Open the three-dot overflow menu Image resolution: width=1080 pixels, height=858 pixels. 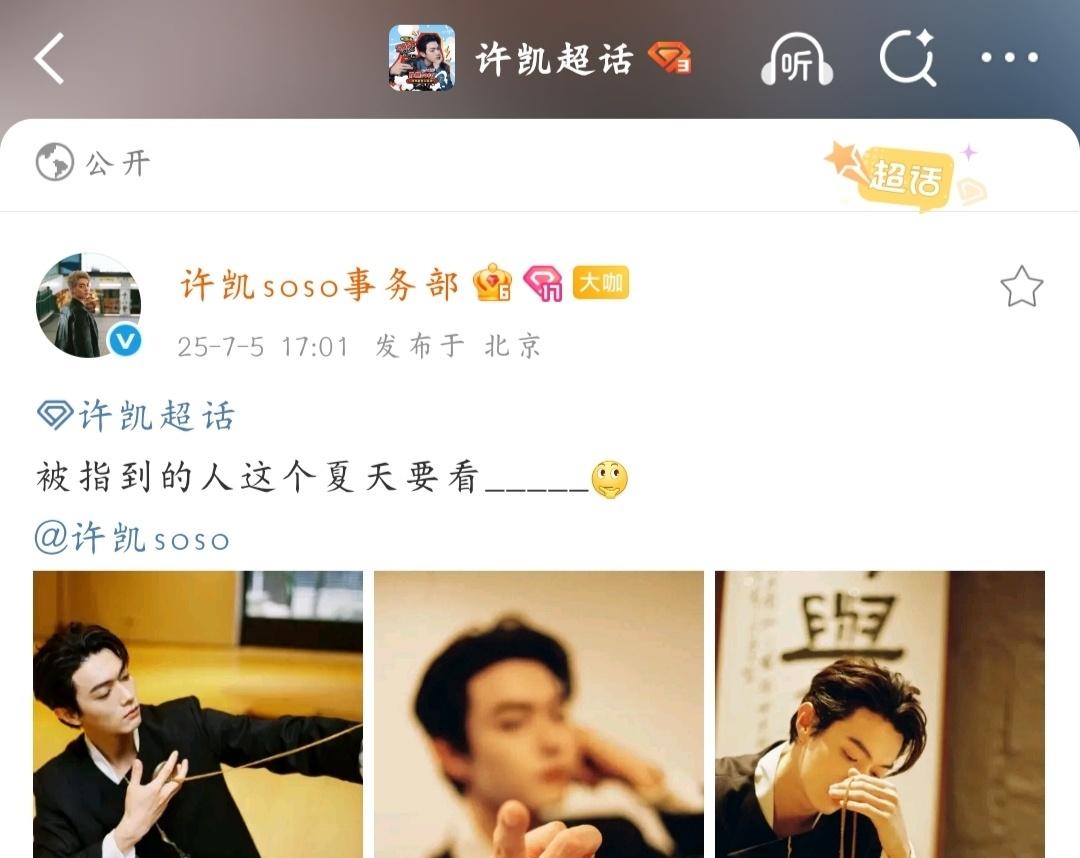pos(1010,58)
